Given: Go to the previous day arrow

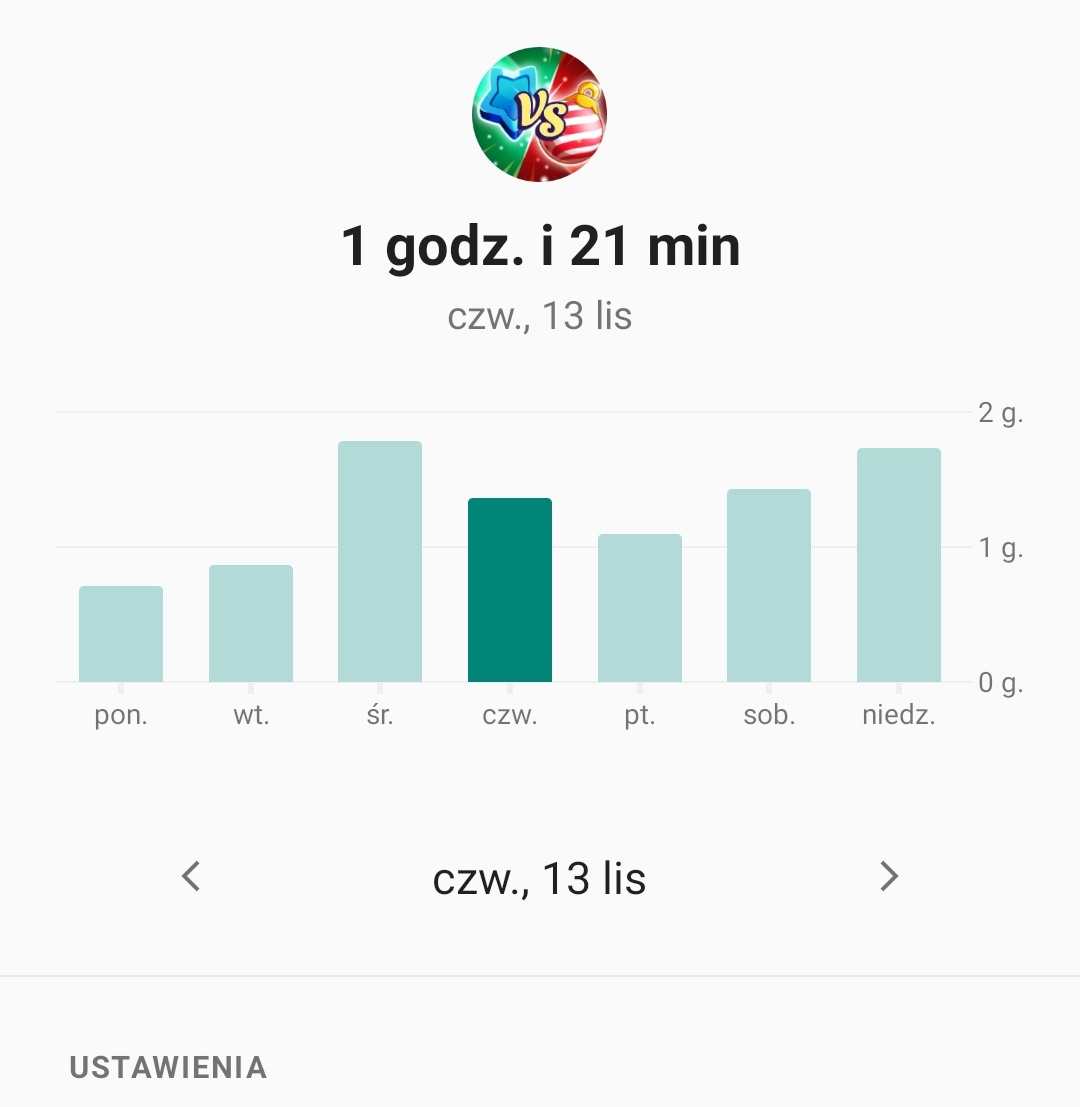Looking at the screenshot, I should (x=191, y=877).
